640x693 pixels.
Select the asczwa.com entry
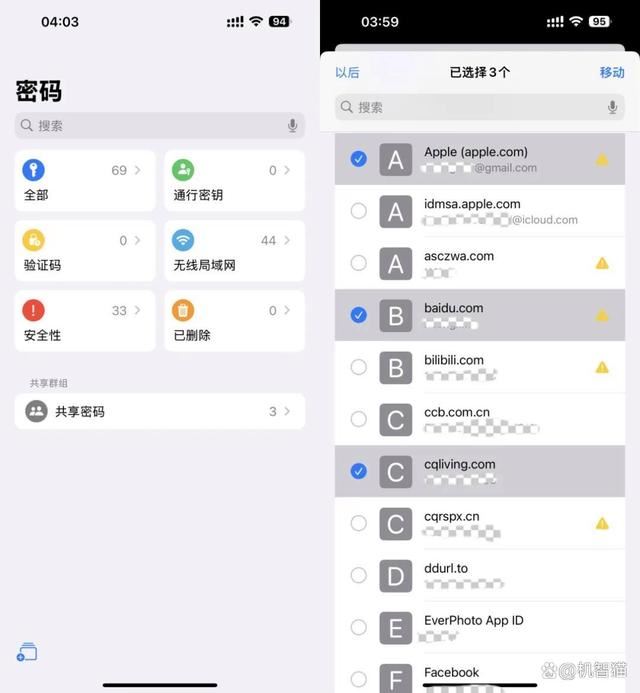(x=359, y=263)
